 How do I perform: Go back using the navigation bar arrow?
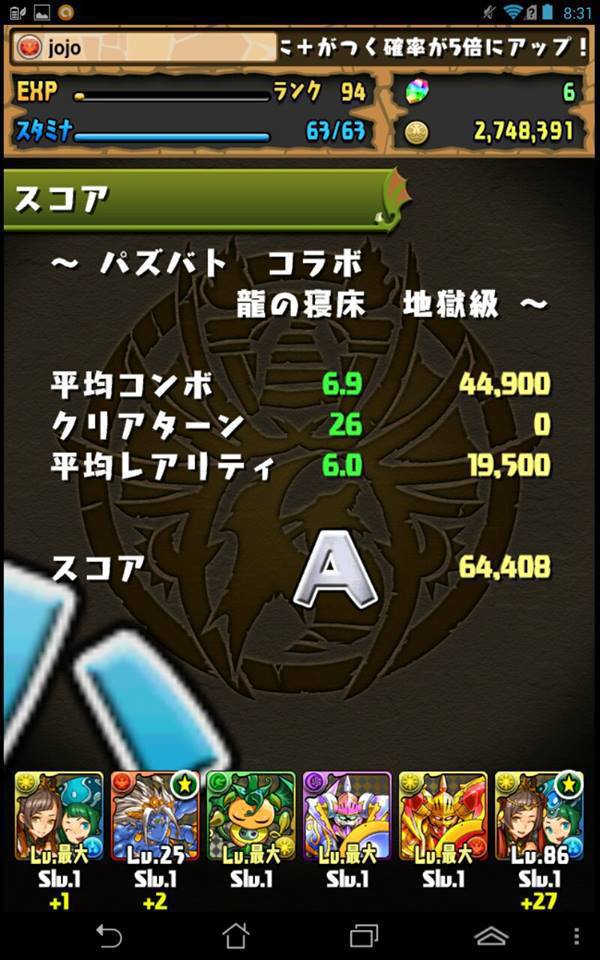tap(109, 936)
